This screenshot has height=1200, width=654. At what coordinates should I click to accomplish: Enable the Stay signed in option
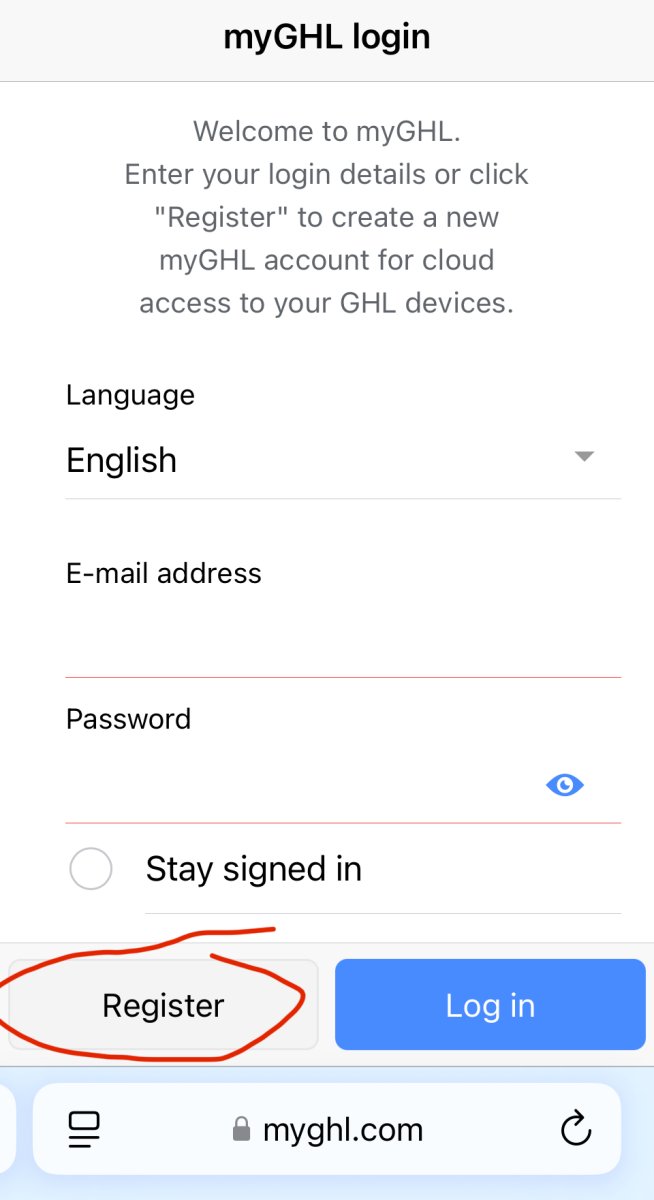(90, 869)
